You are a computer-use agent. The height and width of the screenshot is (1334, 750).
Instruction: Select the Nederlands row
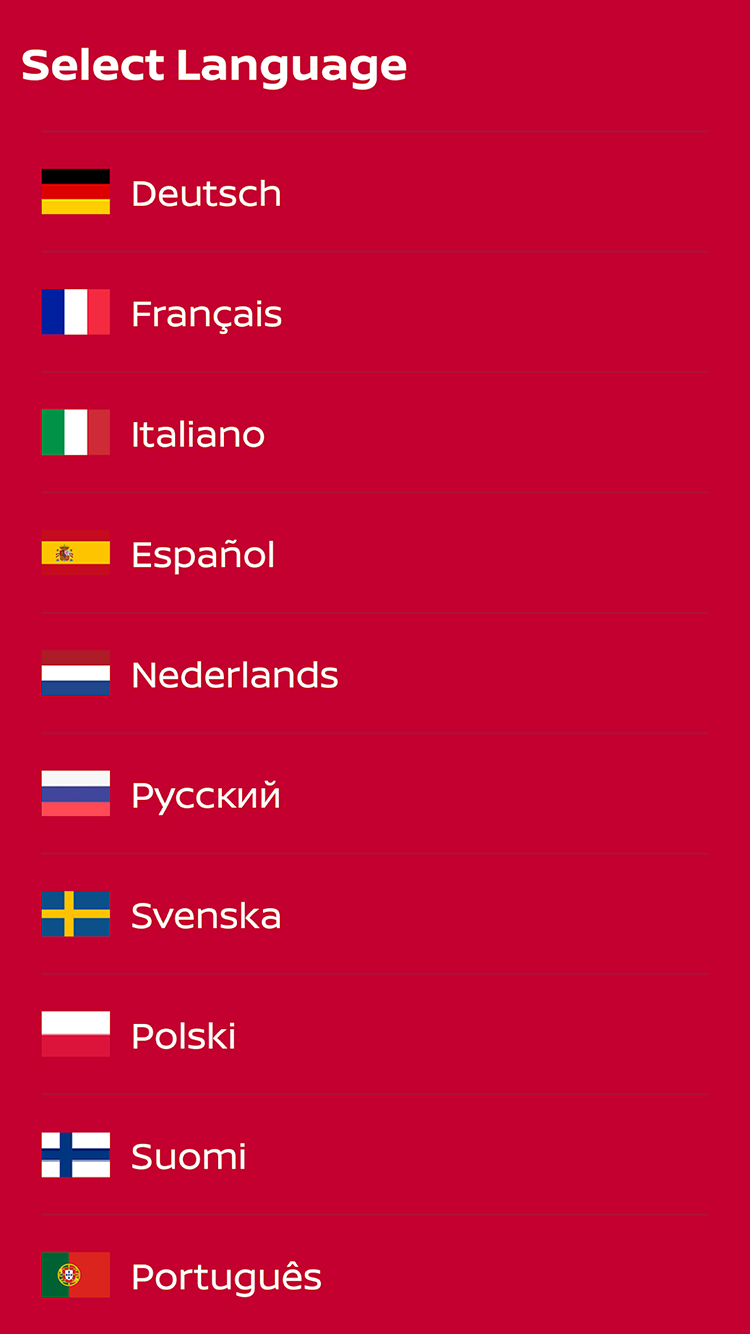tap(234, 675)
